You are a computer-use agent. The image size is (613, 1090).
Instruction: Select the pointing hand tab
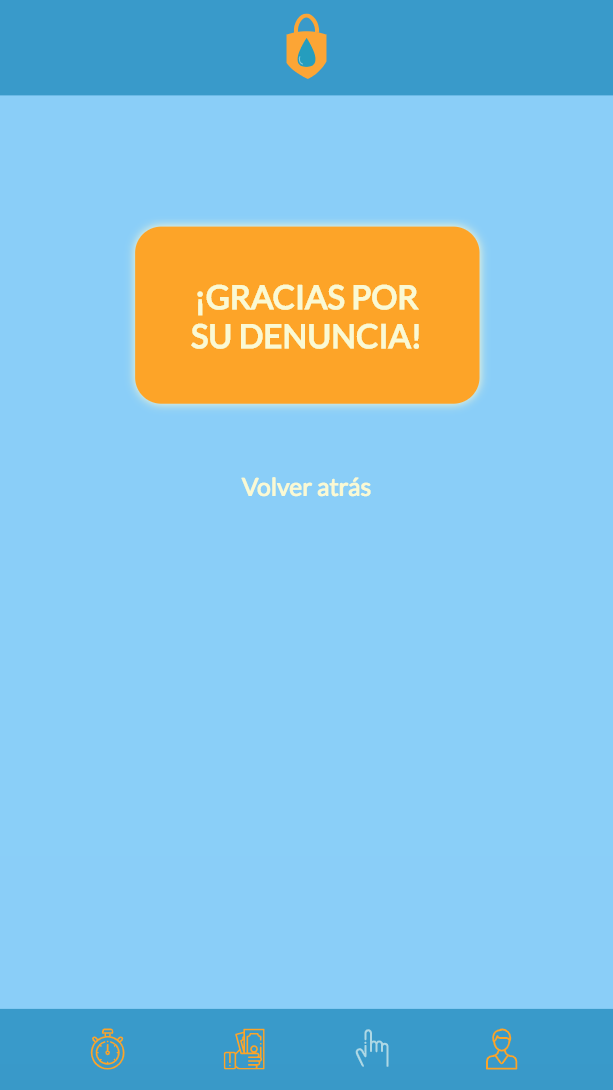click(372, 1049)
